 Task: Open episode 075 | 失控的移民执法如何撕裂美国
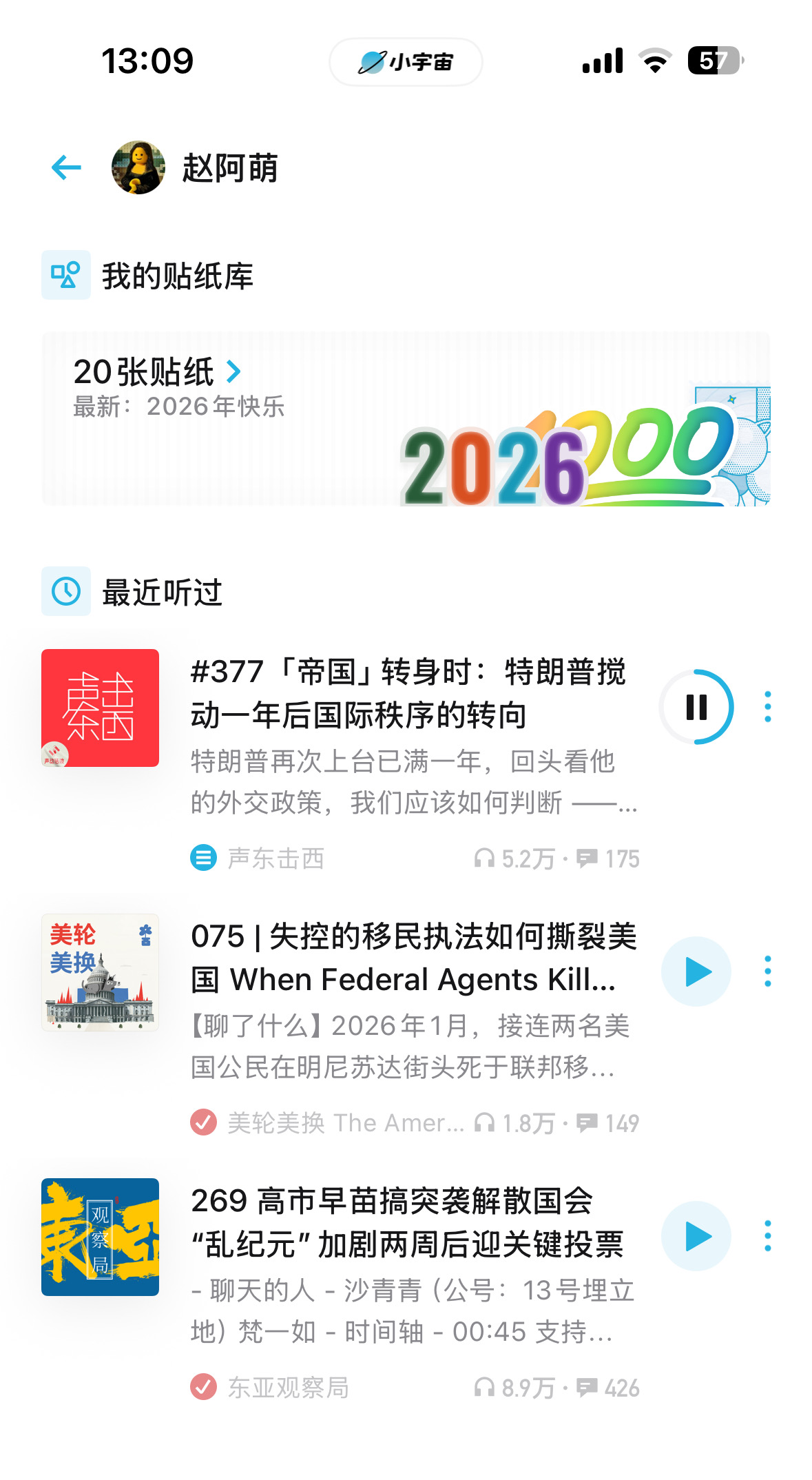coord(413,958)
